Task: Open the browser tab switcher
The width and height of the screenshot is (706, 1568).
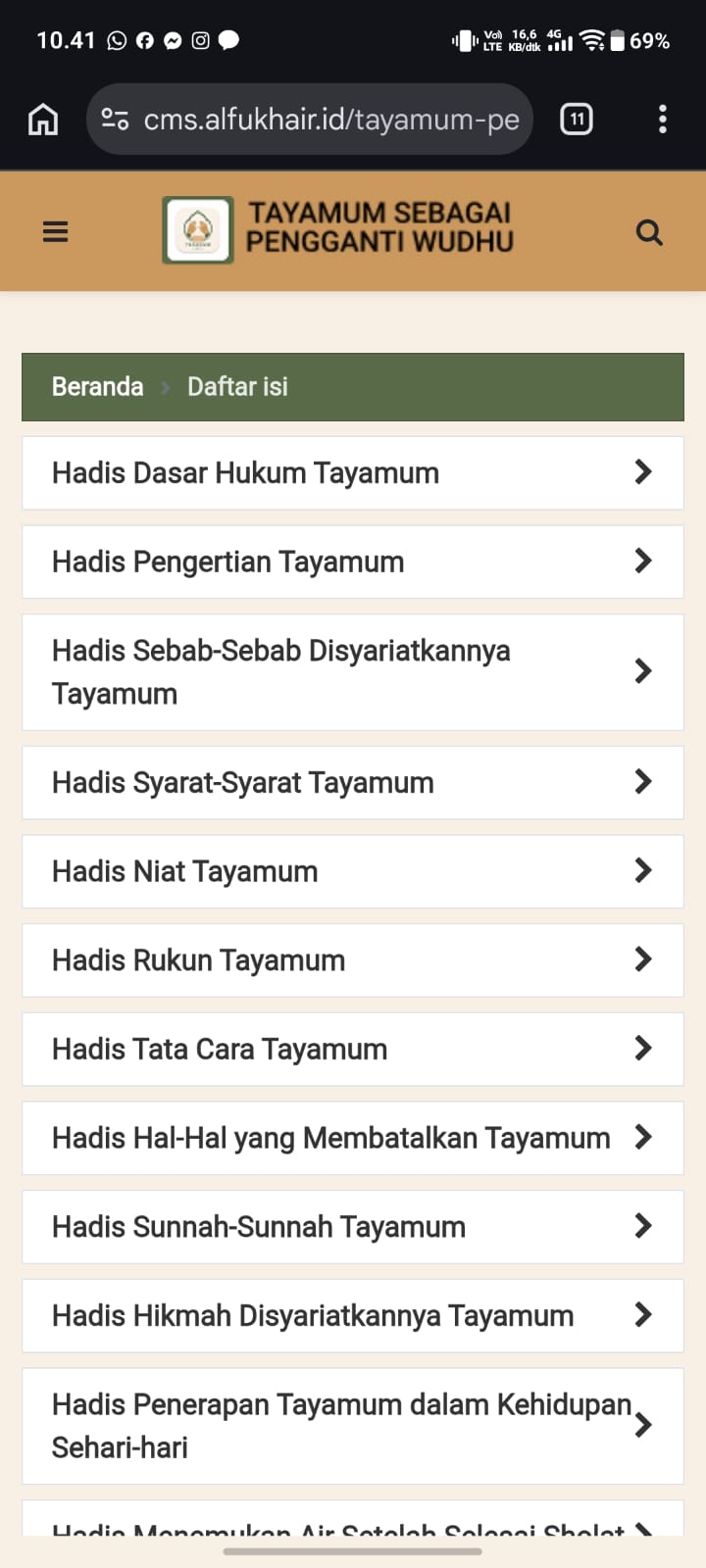Action: pyautogui.click(x=577, y=120)
